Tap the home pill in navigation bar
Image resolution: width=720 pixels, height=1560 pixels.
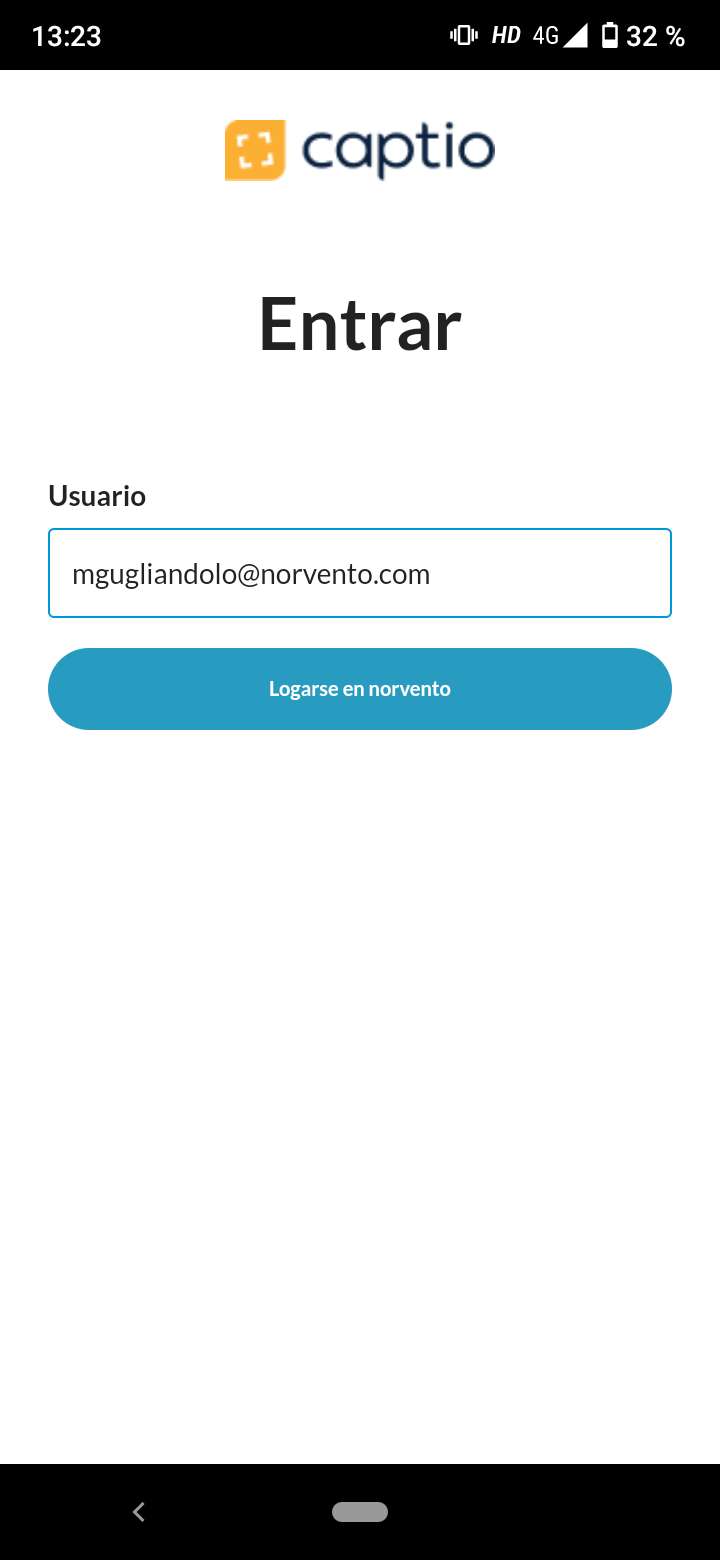point(360,1512)
